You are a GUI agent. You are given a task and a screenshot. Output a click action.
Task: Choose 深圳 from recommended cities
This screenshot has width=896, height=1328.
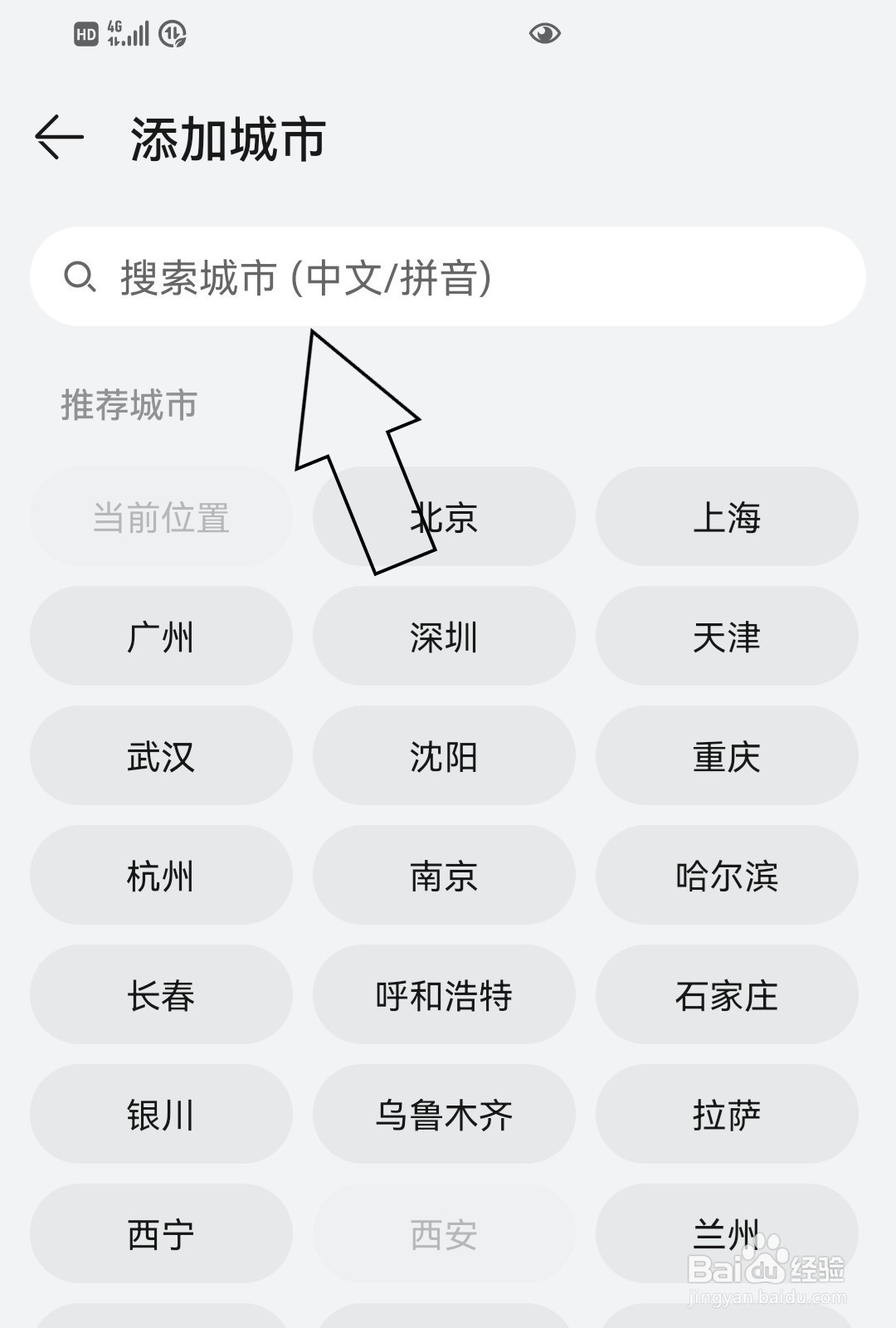(x=444, y=637)
